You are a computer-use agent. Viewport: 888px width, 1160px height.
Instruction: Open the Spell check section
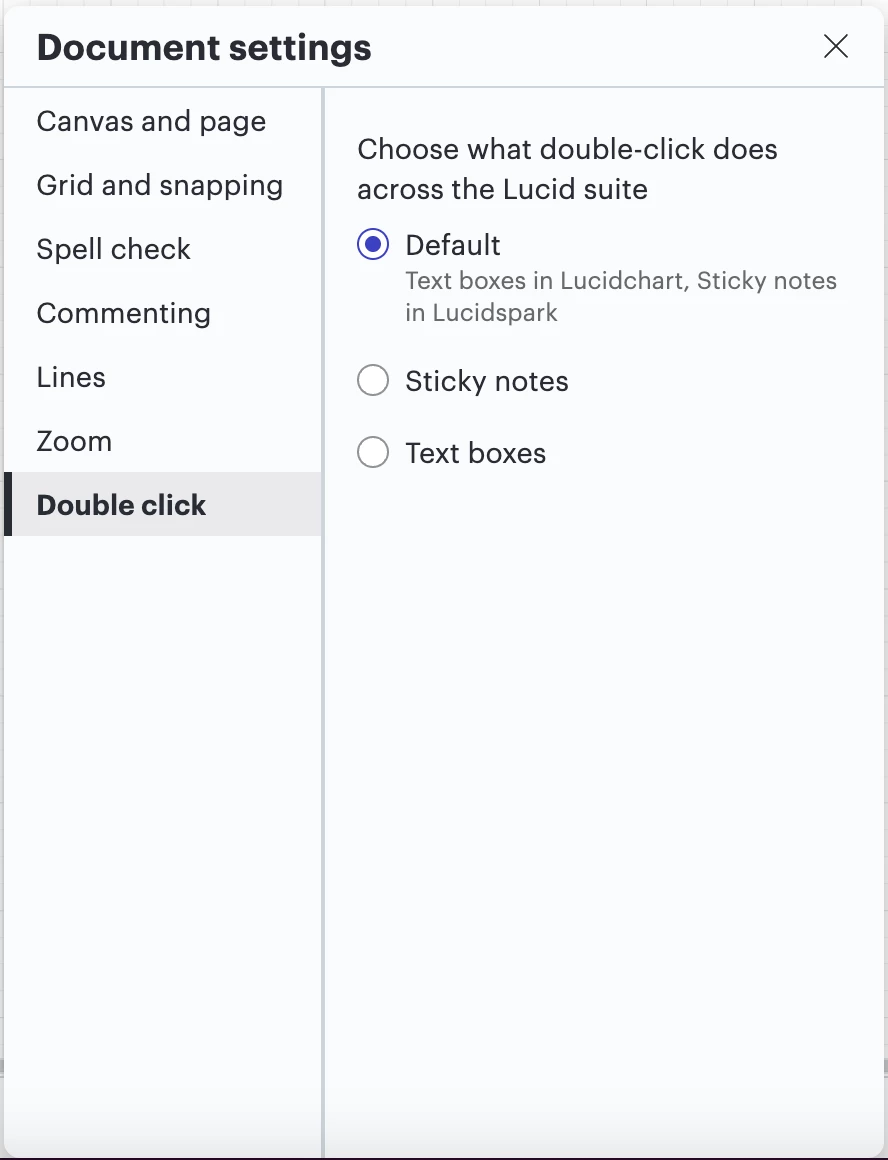[x=113, y=250]
